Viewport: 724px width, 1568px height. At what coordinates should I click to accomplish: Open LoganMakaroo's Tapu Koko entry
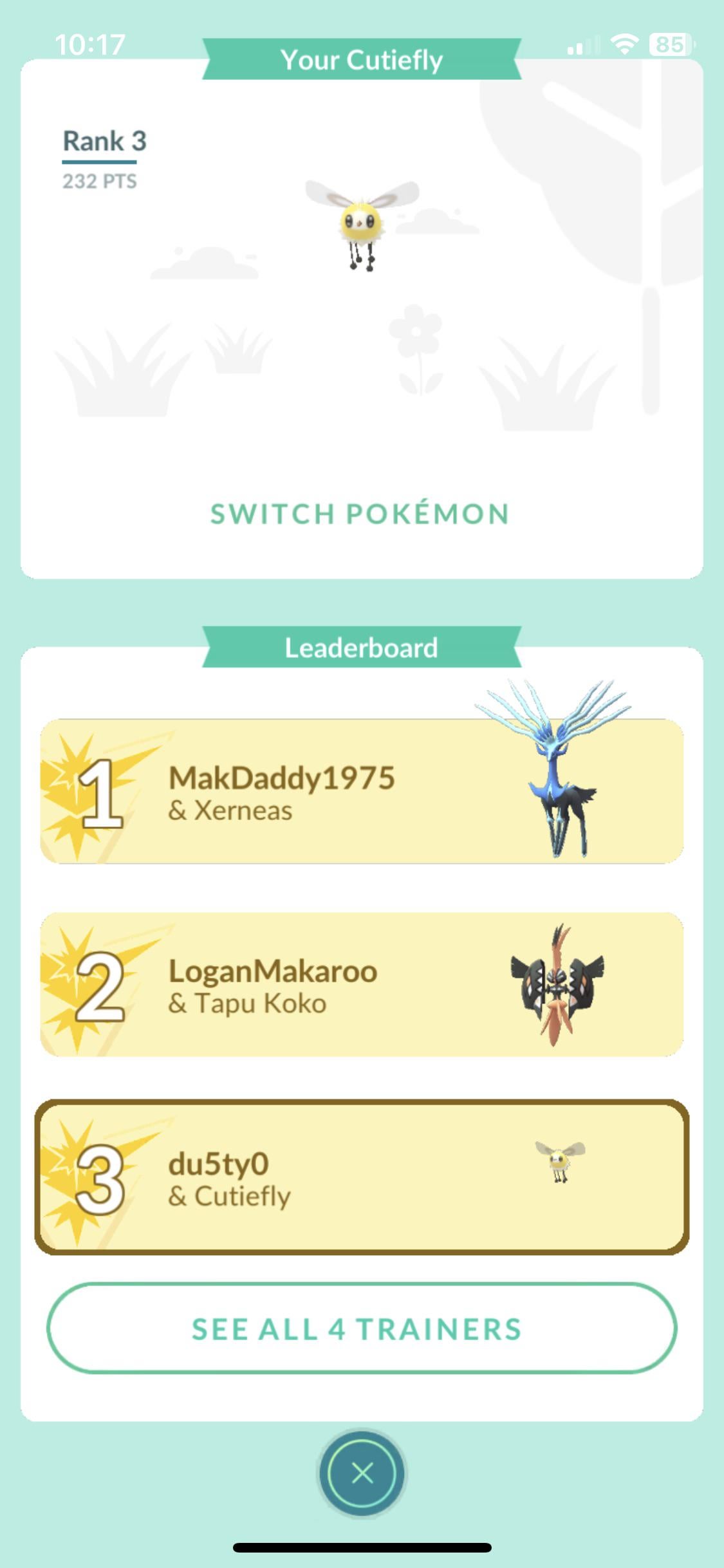pyautogui.click(x=362, y=985)
